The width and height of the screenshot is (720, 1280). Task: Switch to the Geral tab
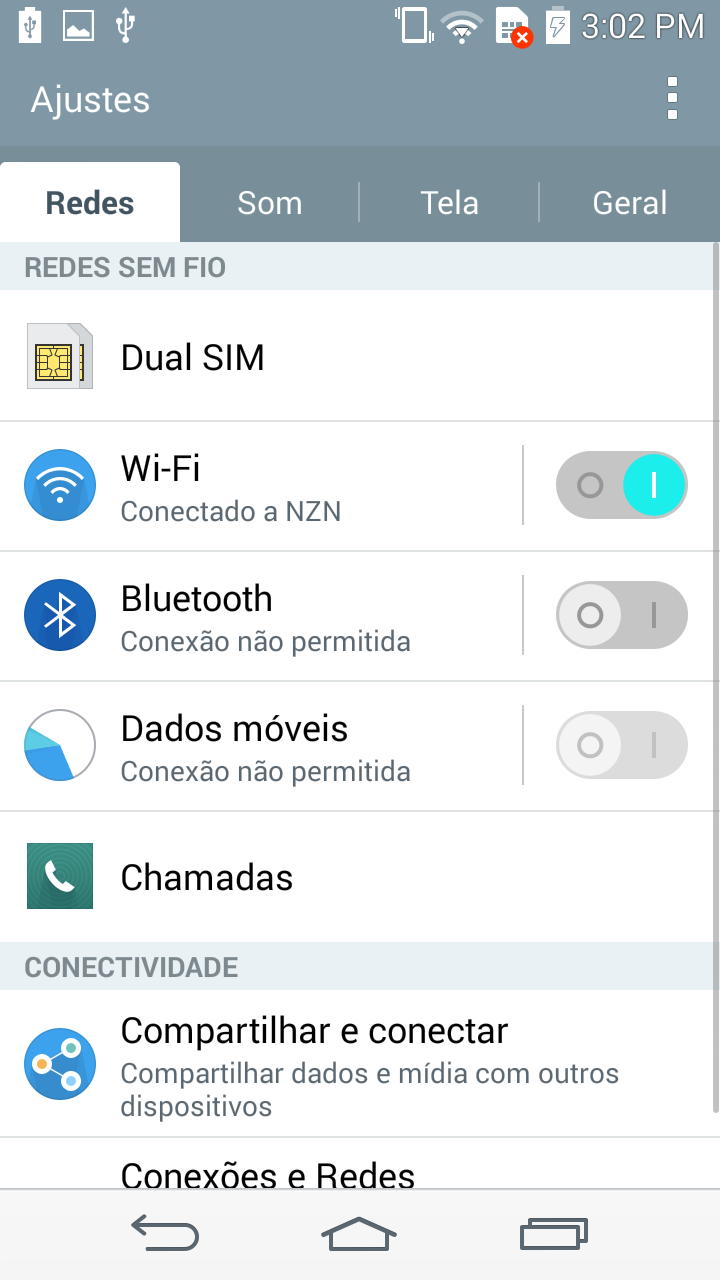coord(629,203)
